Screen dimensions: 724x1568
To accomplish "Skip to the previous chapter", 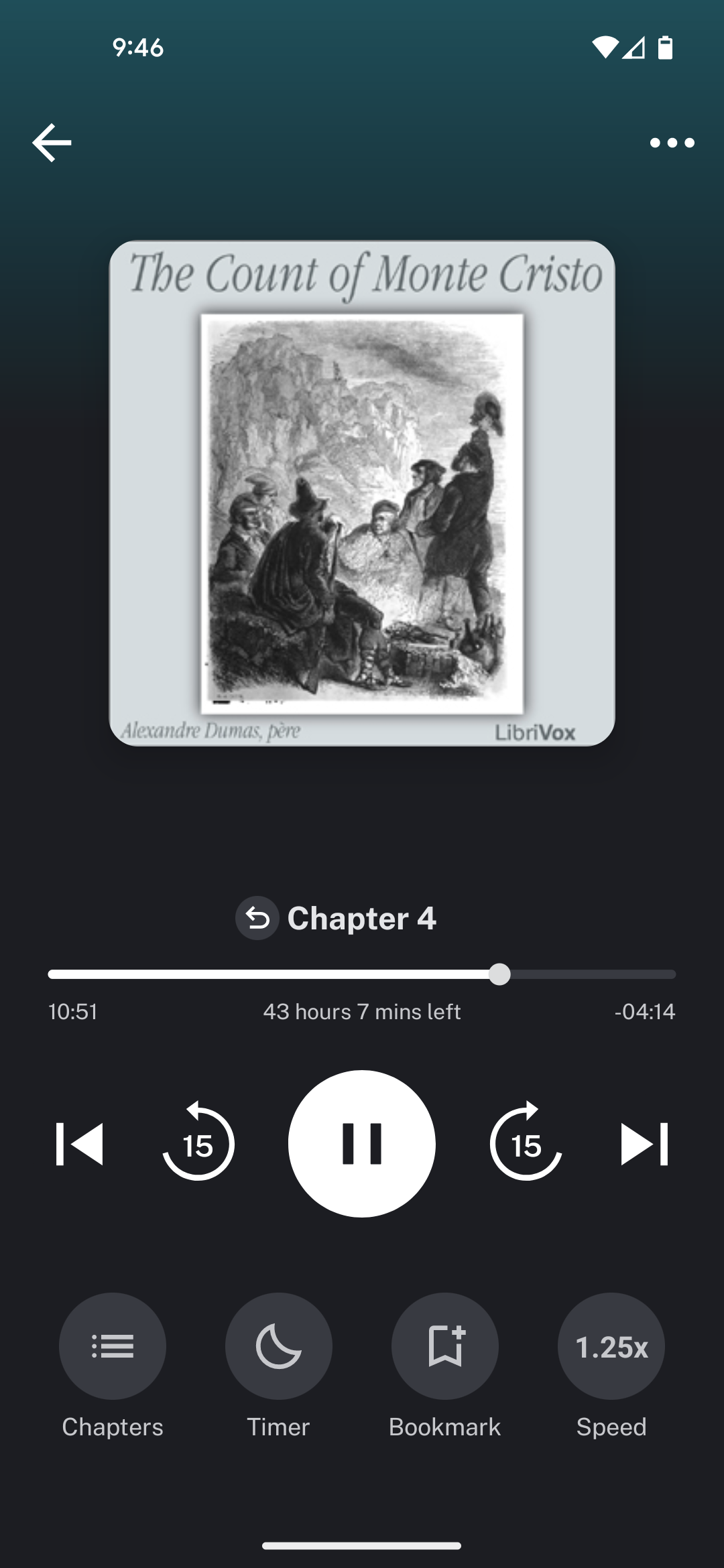I will [x=80, y=1144].
